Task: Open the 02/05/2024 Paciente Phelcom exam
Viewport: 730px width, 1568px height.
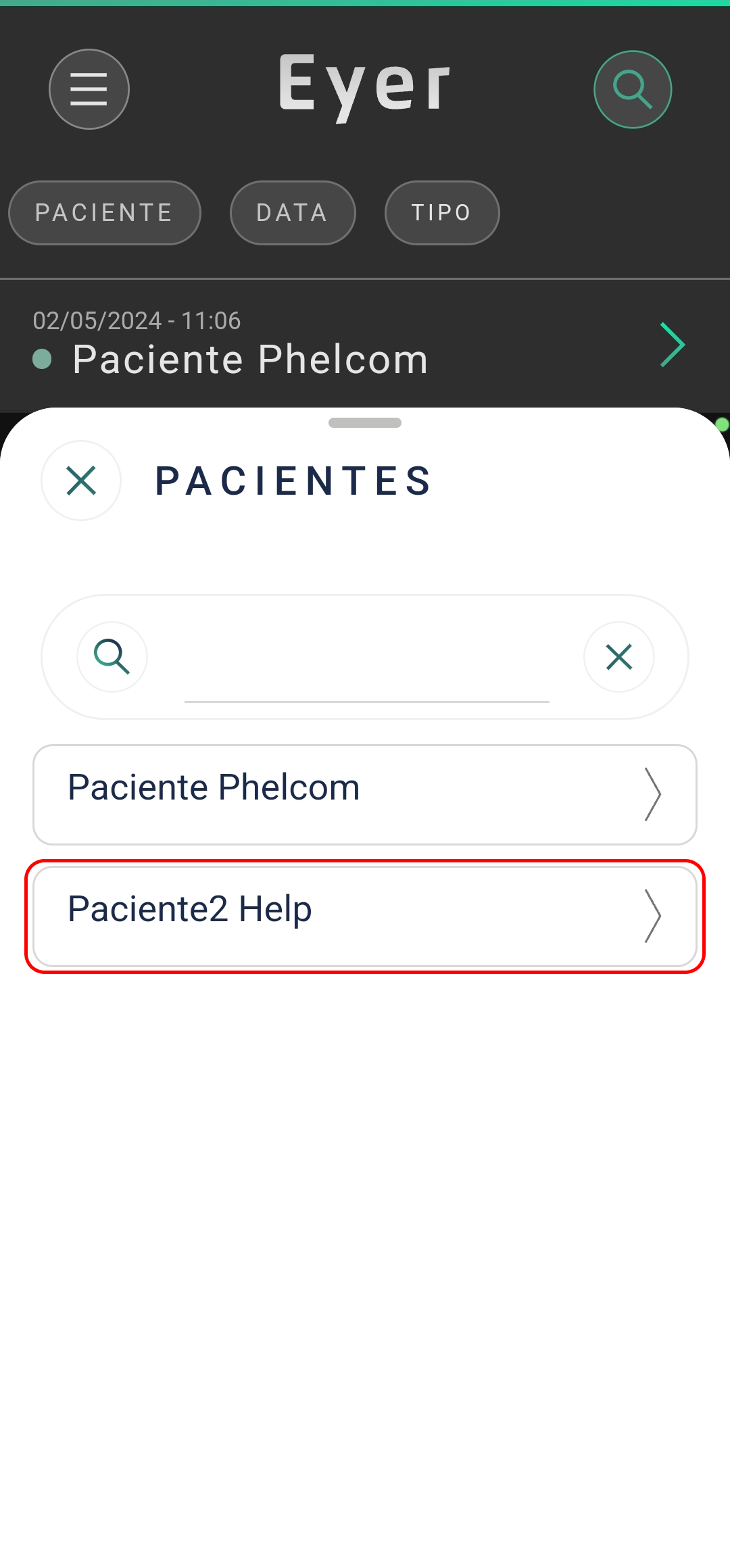Action: (x=365, y=345)
